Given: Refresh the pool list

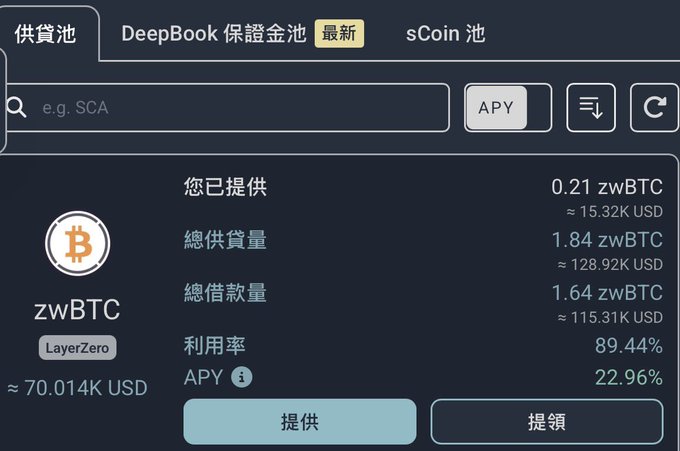Looking at the screenshot, I should point(654,107).
